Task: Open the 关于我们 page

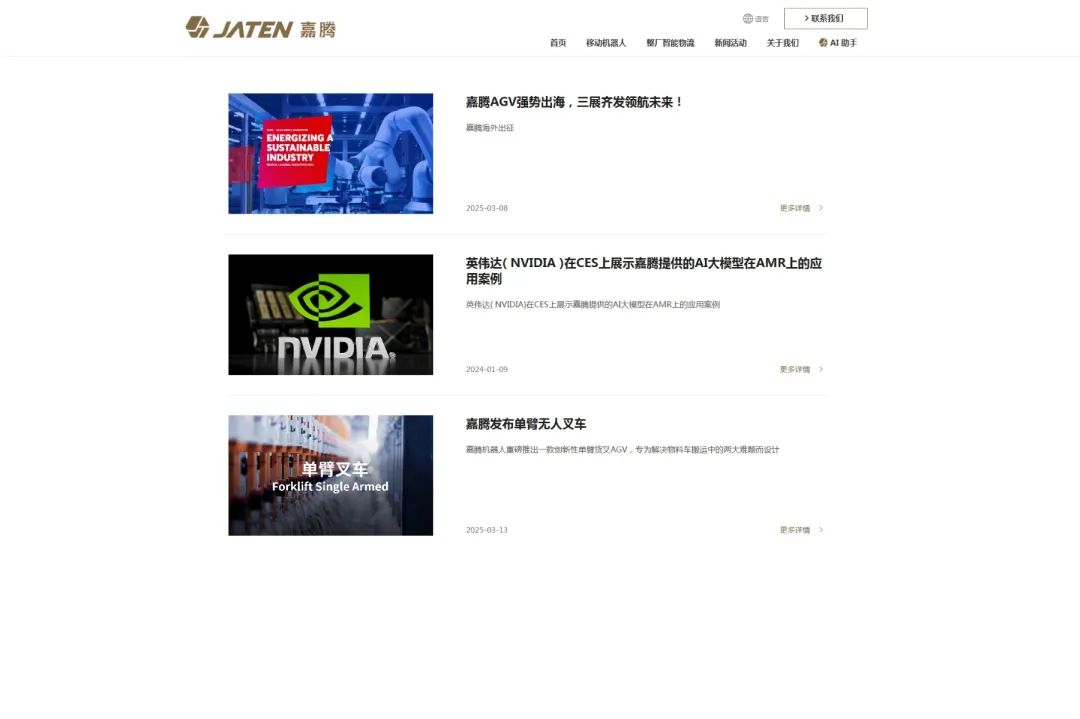Action: [782, 43]
